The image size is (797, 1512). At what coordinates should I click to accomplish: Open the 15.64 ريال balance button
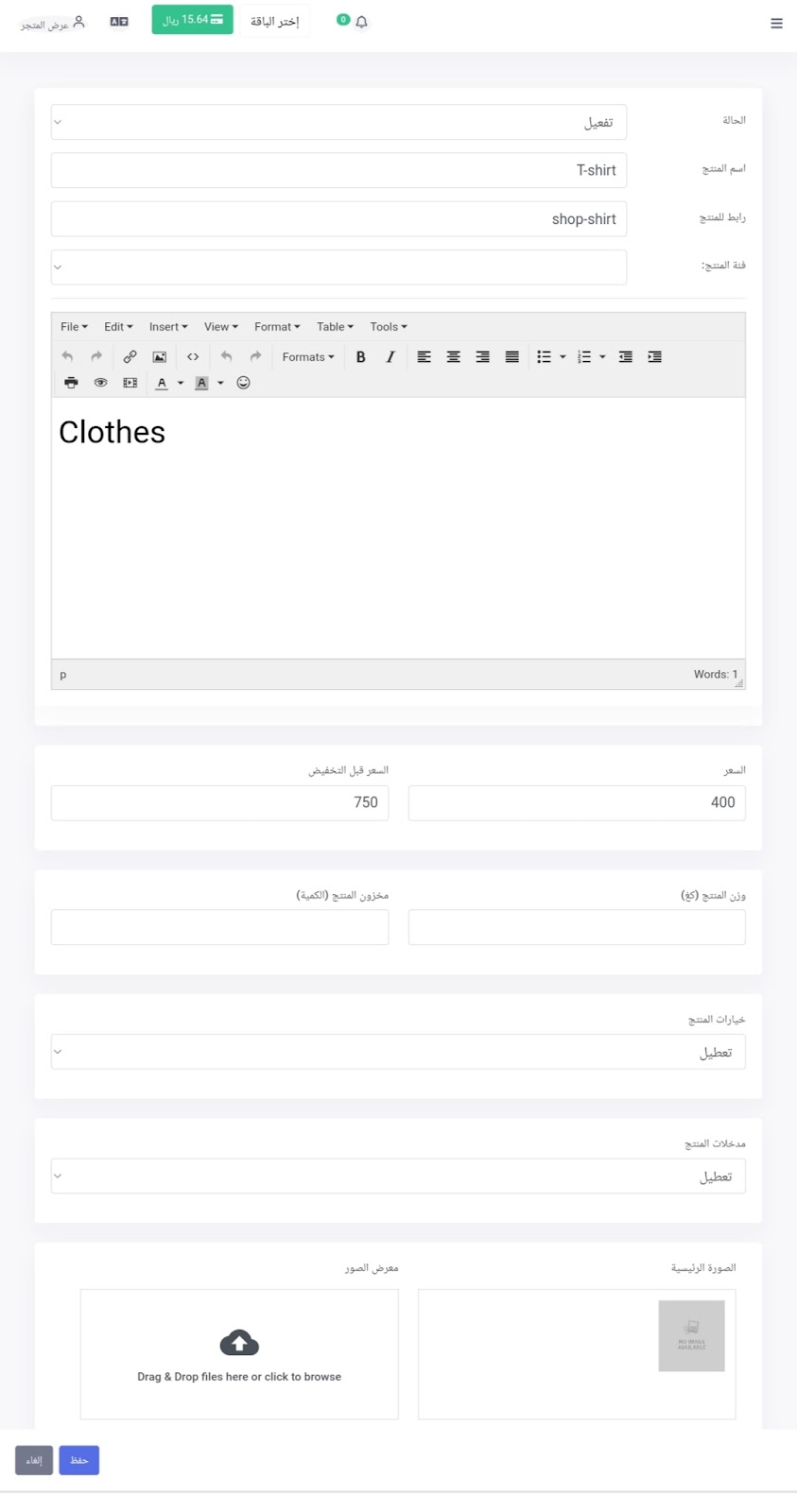click(192, 20)
